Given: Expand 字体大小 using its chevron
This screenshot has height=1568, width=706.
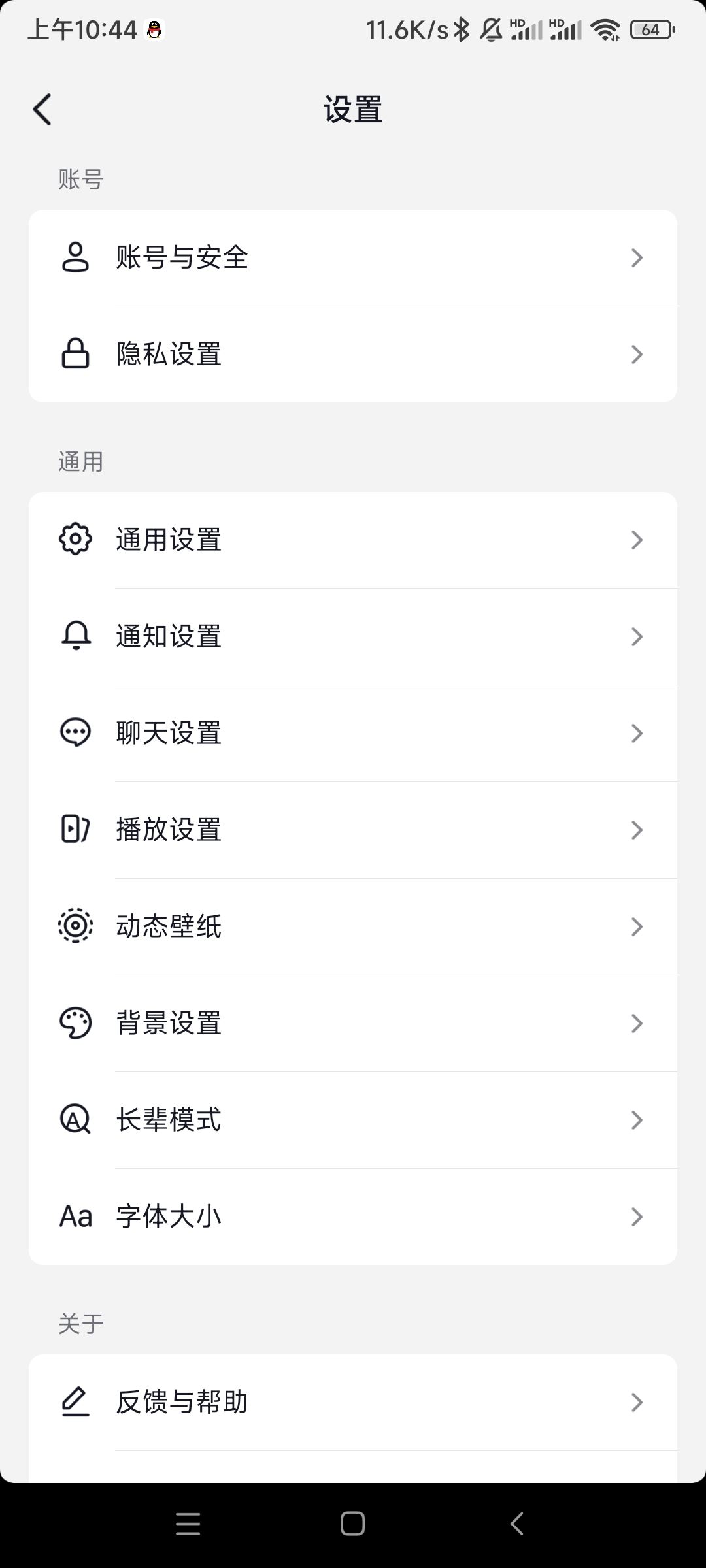Looking at the screenshot, I should coord(637,1217).
